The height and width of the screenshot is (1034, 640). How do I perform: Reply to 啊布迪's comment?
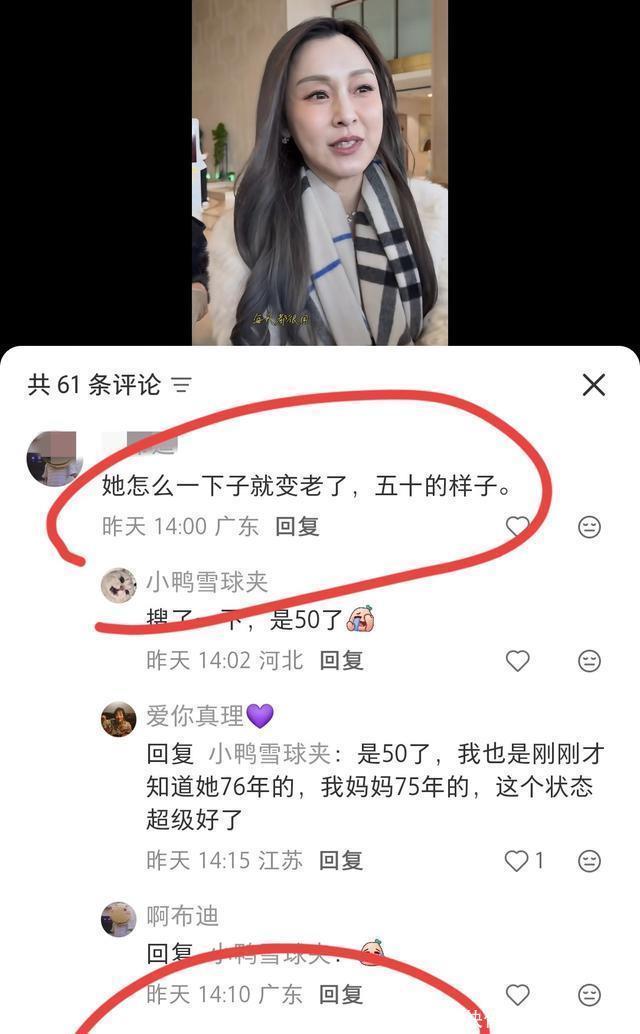pos(341,994)
